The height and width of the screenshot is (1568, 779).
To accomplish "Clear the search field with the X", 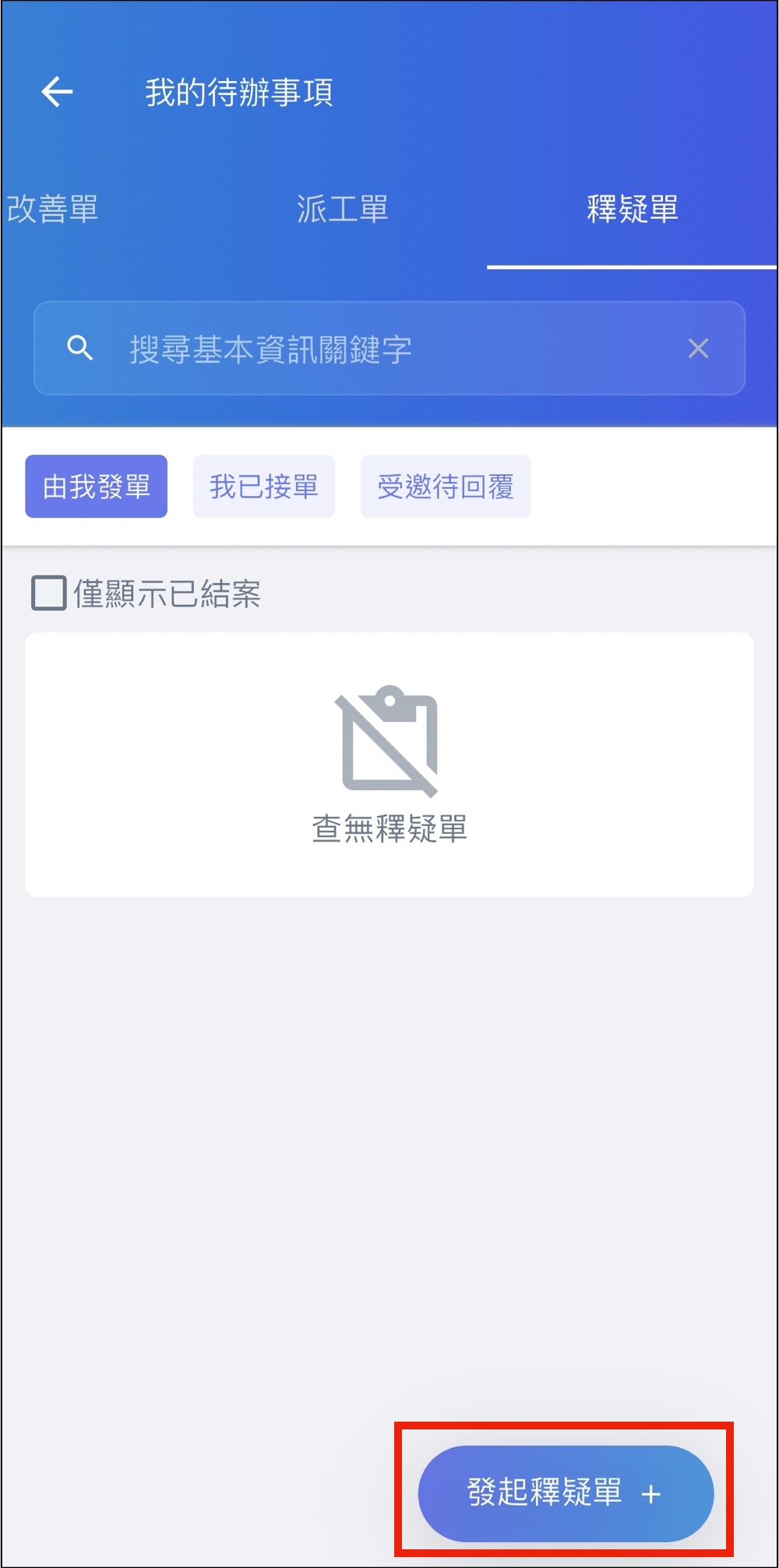I will coord(698,349).
